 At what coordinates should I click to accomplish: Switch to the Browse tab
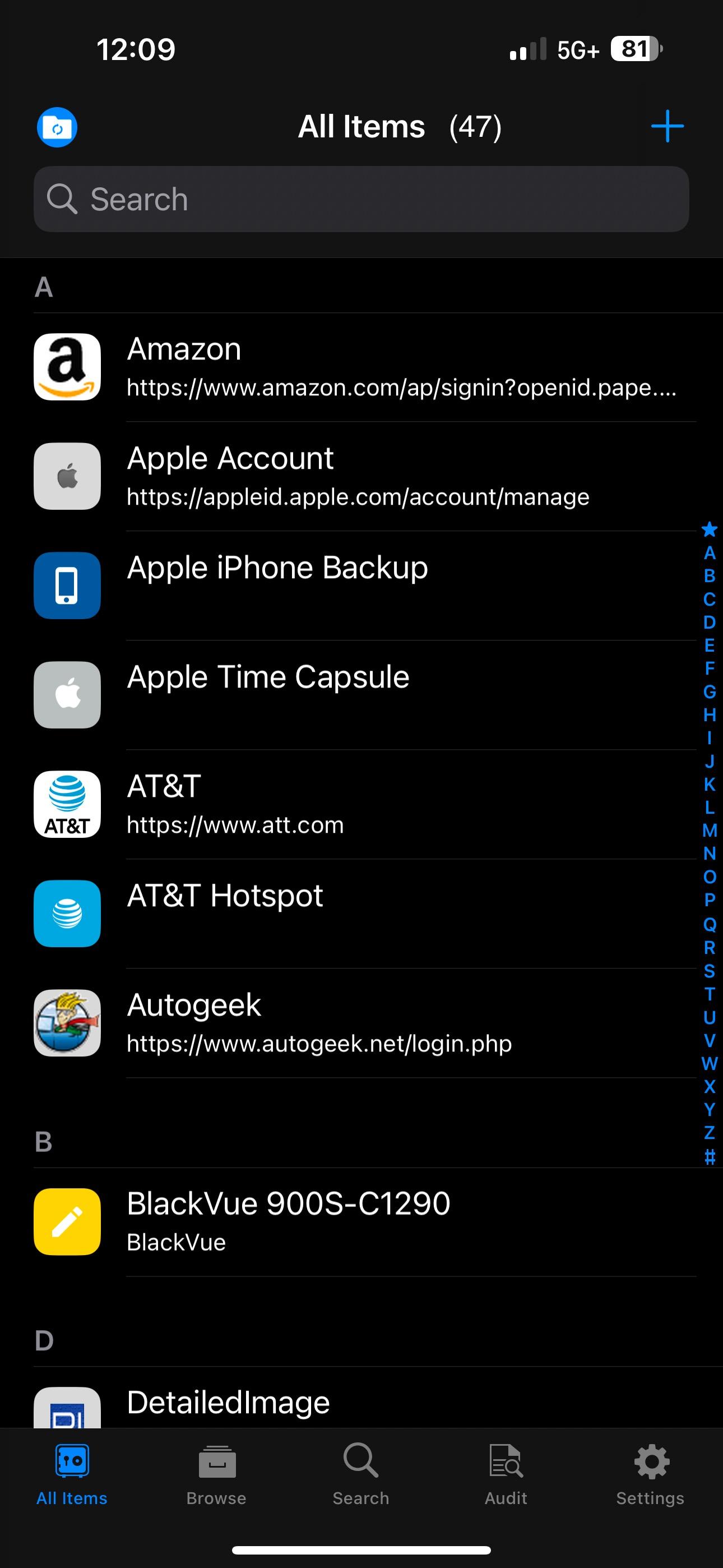(217, 1475)
